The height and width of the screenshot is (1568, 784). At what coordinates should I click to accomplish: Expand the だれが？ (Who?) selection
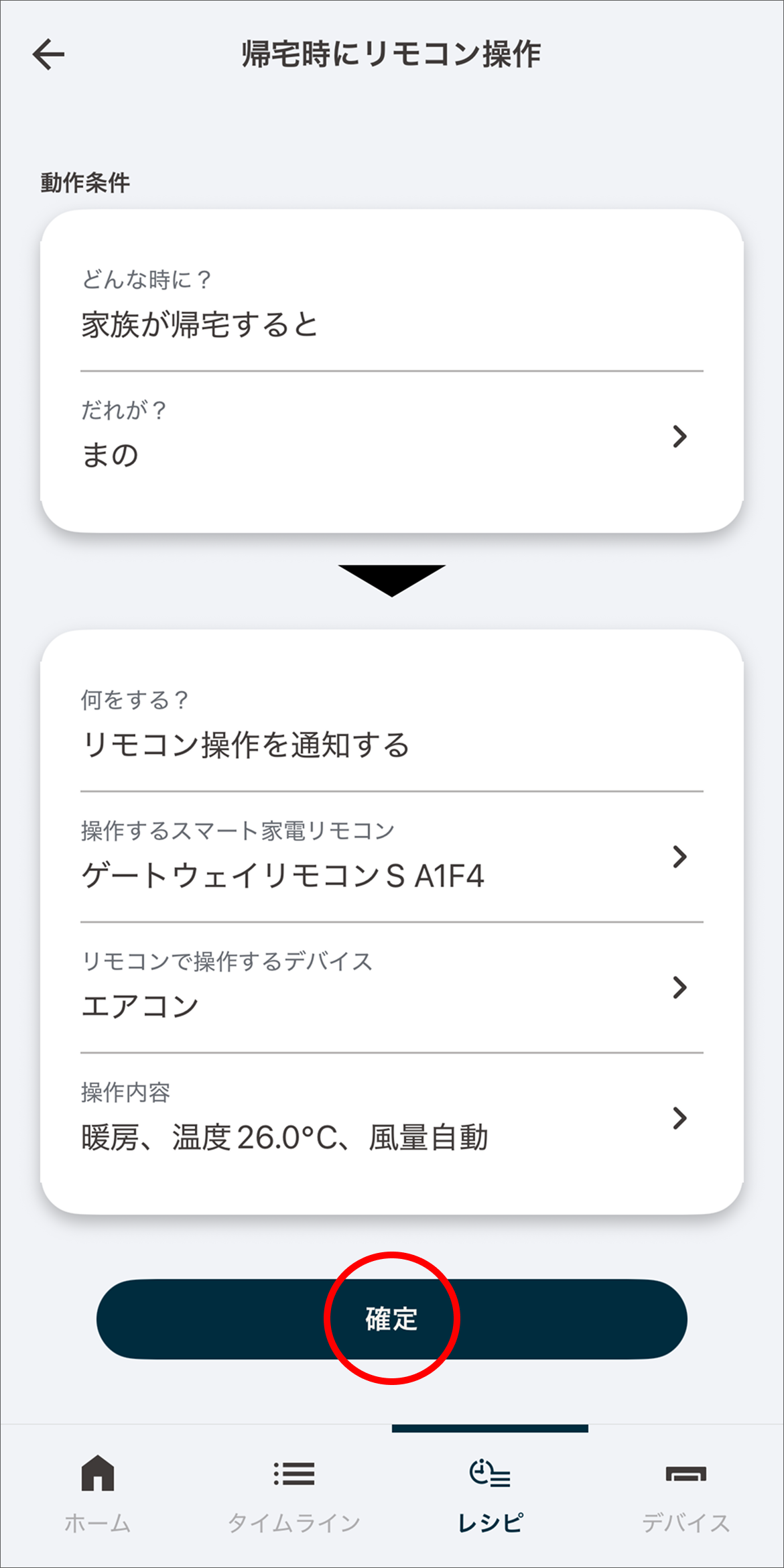click(681, 437)
